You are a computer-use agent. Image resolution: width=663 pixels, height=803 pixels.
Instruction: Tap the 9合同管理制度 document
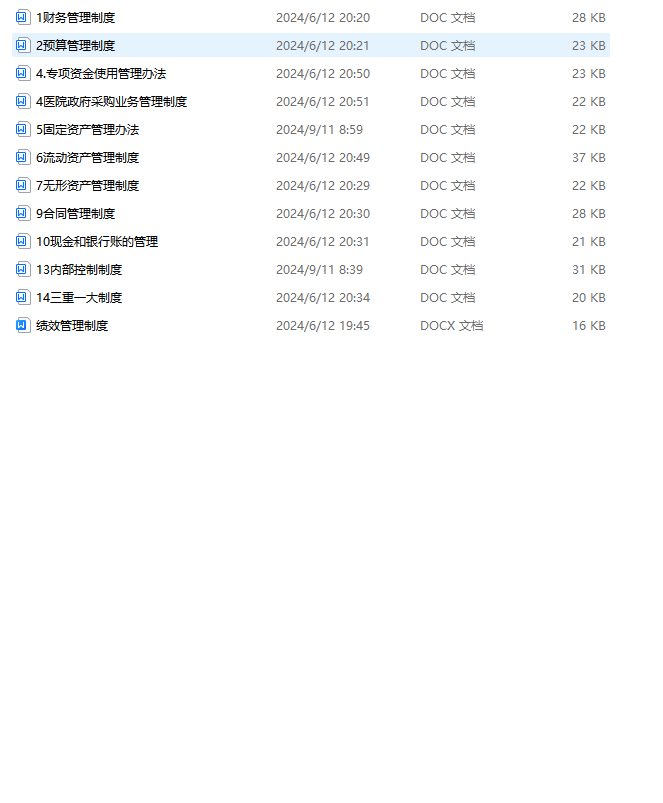tap(75, 214)
